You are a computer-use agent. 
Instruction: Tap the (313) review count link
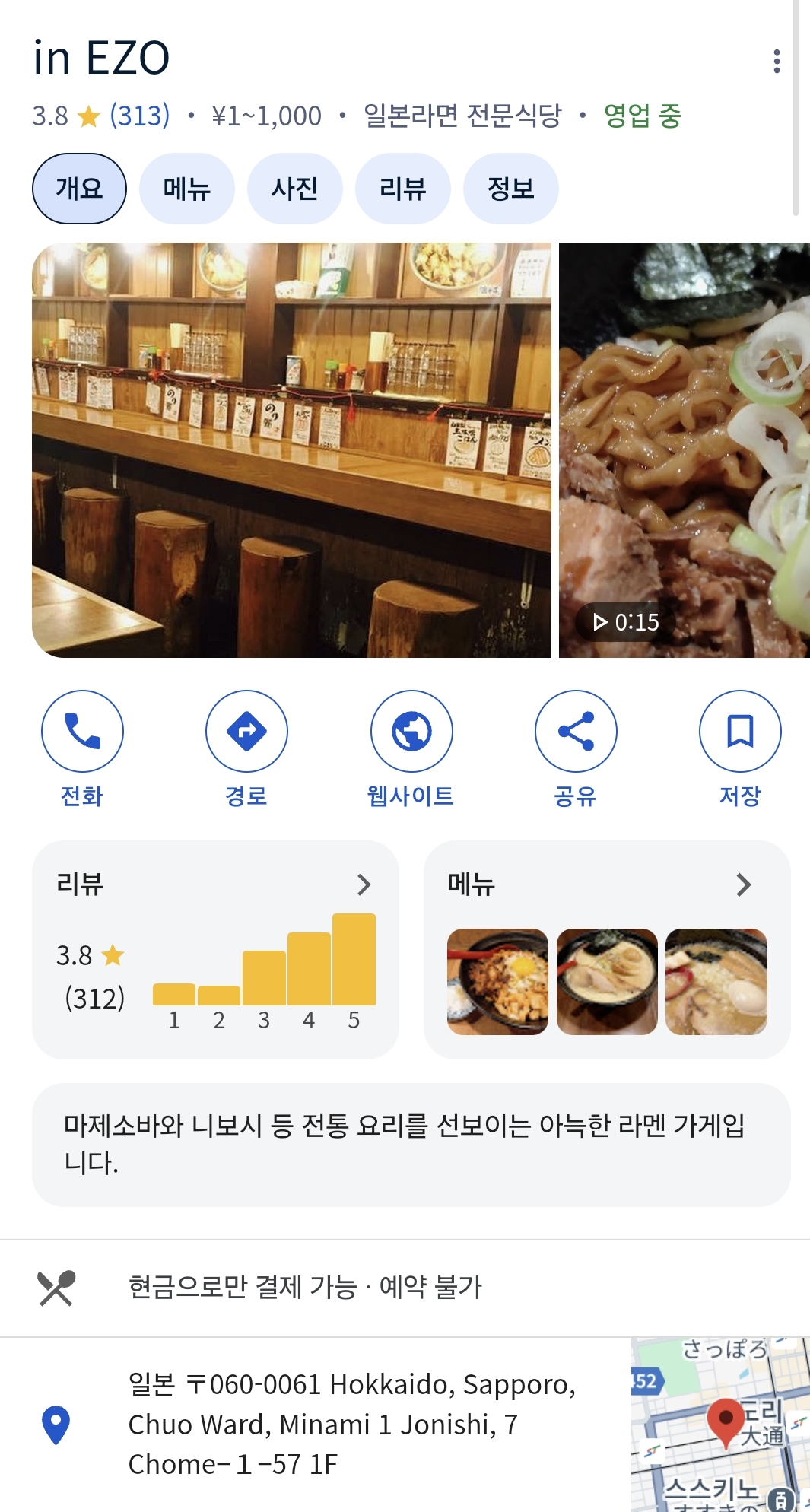pyautogui.click(x=140, y=116)
